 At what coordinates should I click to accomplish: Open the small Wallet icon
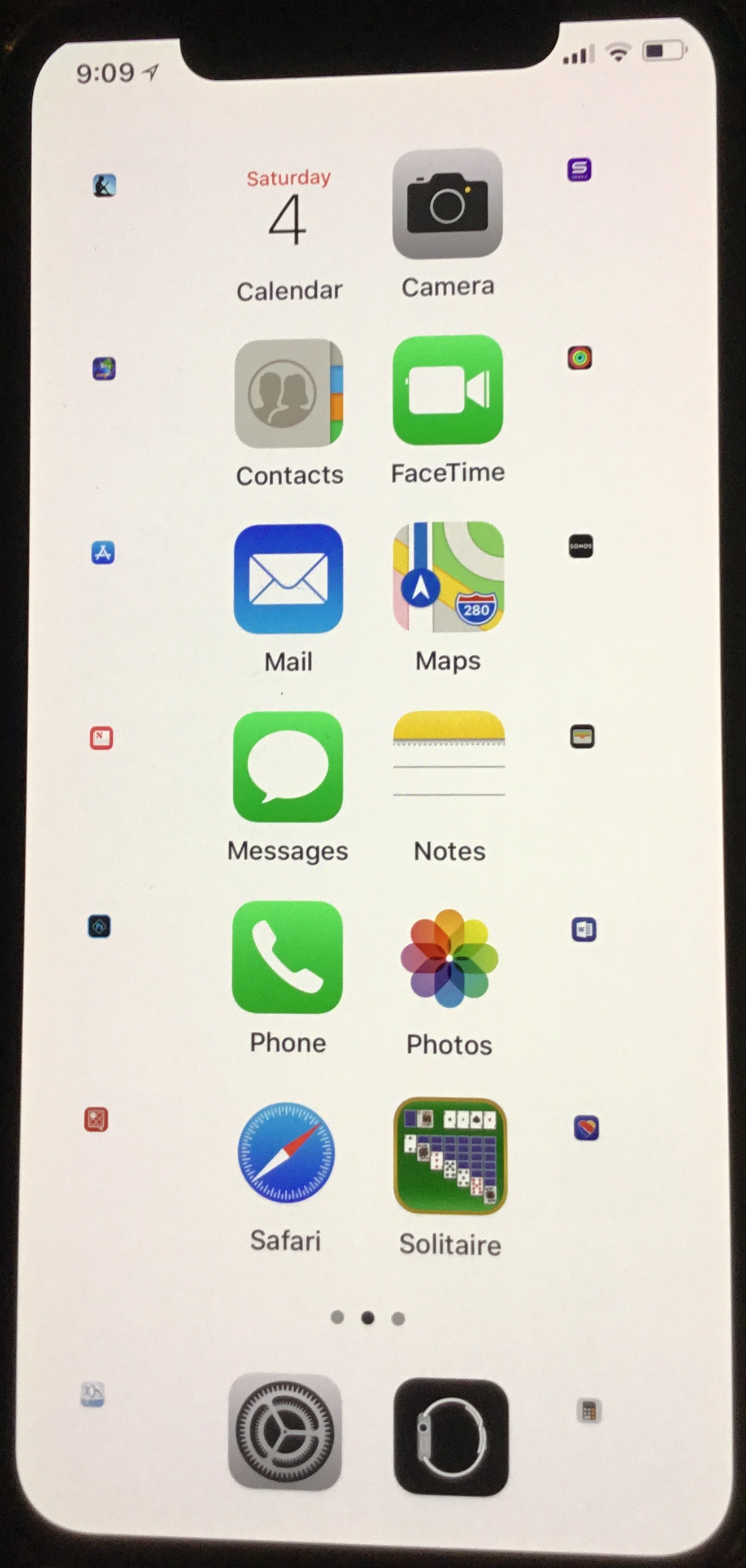click(x=582, y=736)
